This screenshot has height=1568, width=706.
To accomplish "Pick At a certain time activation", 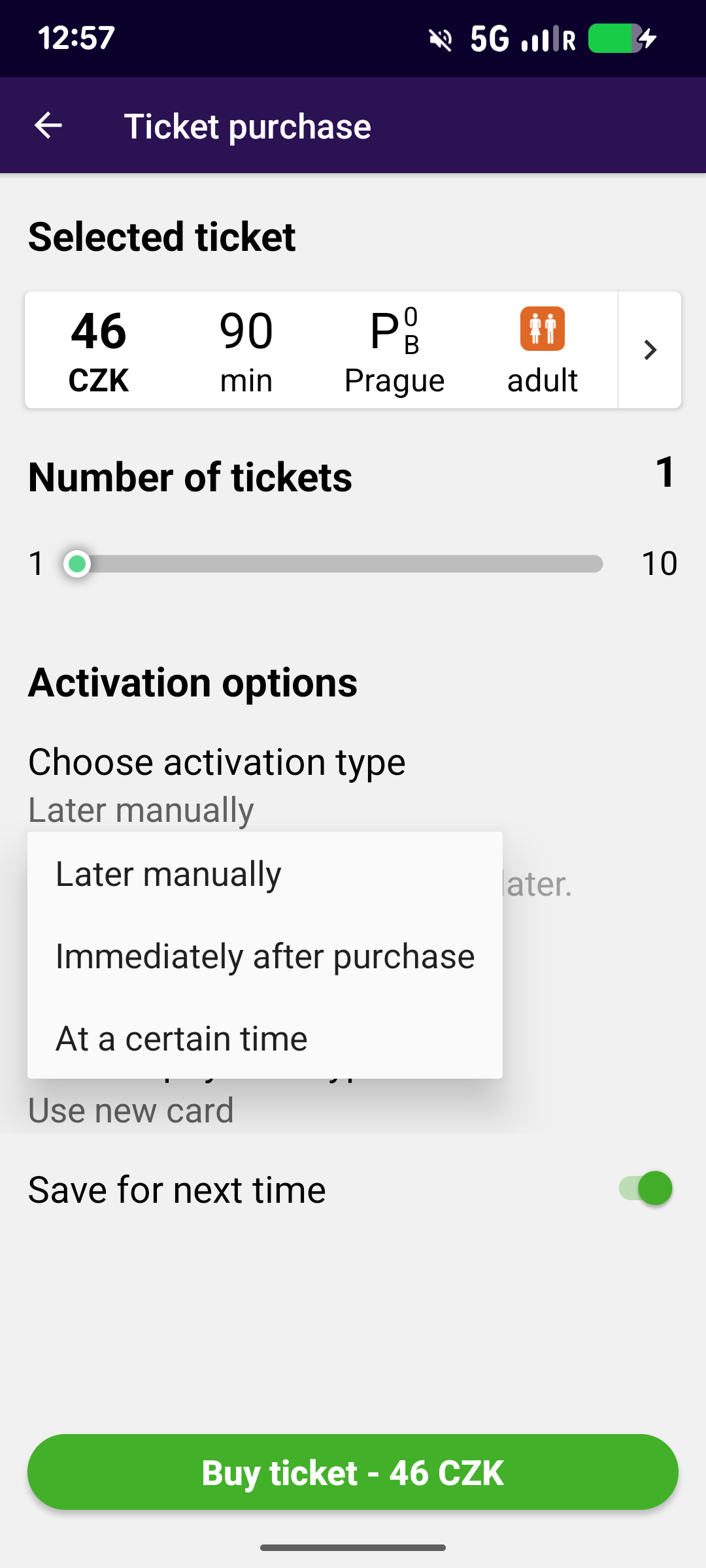I will (265, 1039).
